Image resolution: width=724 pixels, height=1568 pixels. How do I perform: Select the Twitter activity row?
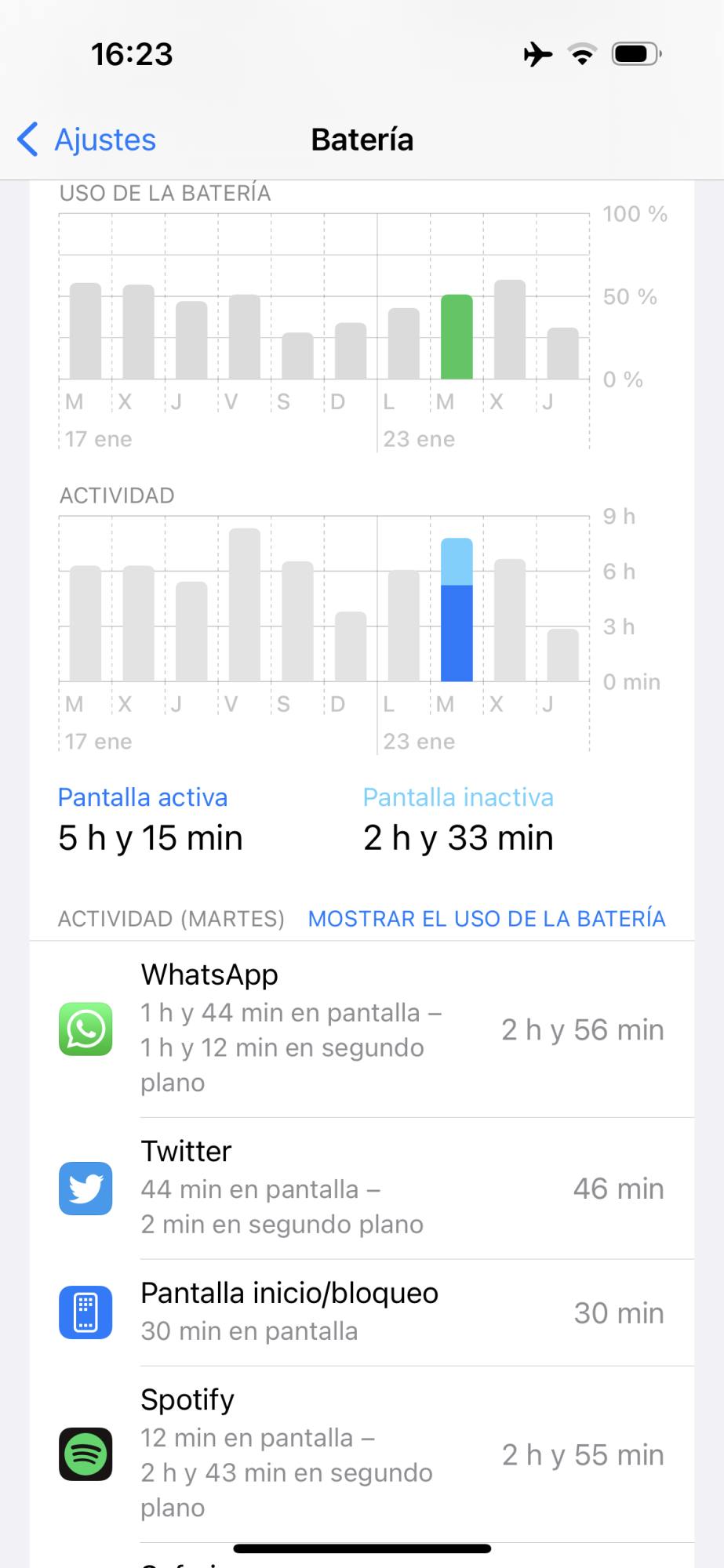coord(362,1188)
